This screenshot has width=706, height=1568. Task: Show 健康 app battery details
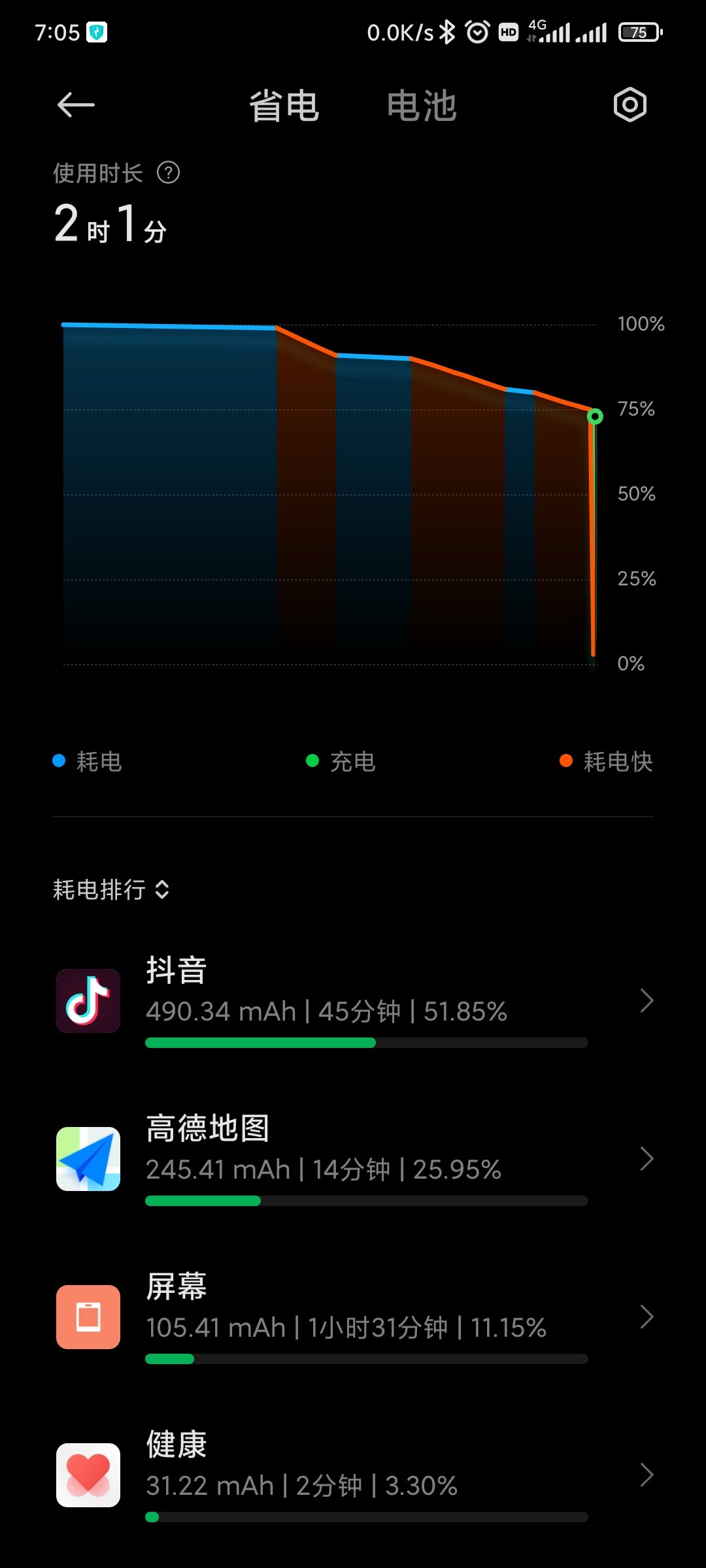(353, 1475)
